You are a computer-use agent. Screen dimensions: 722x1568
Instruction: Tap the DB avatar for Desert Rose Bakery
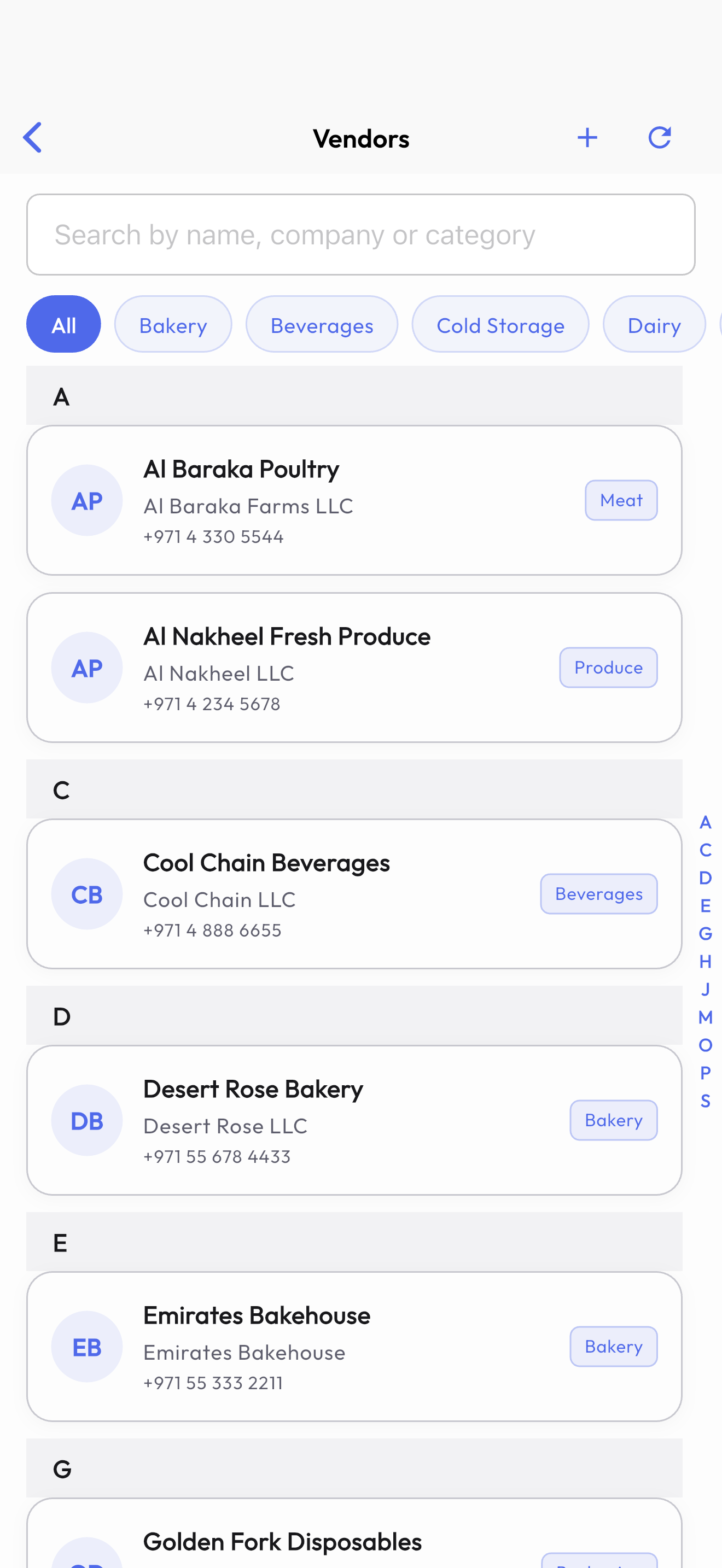click(x=86, y=1120)
